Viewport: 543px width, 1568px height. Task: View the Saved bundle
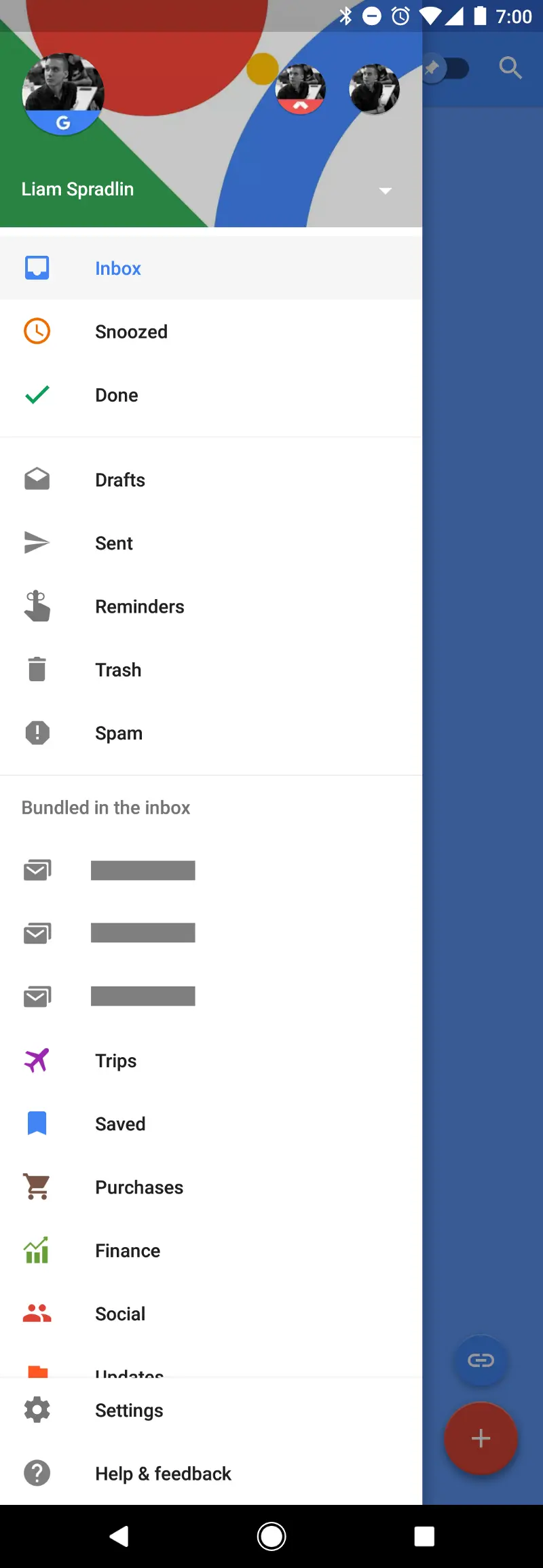coord(120,1124)
